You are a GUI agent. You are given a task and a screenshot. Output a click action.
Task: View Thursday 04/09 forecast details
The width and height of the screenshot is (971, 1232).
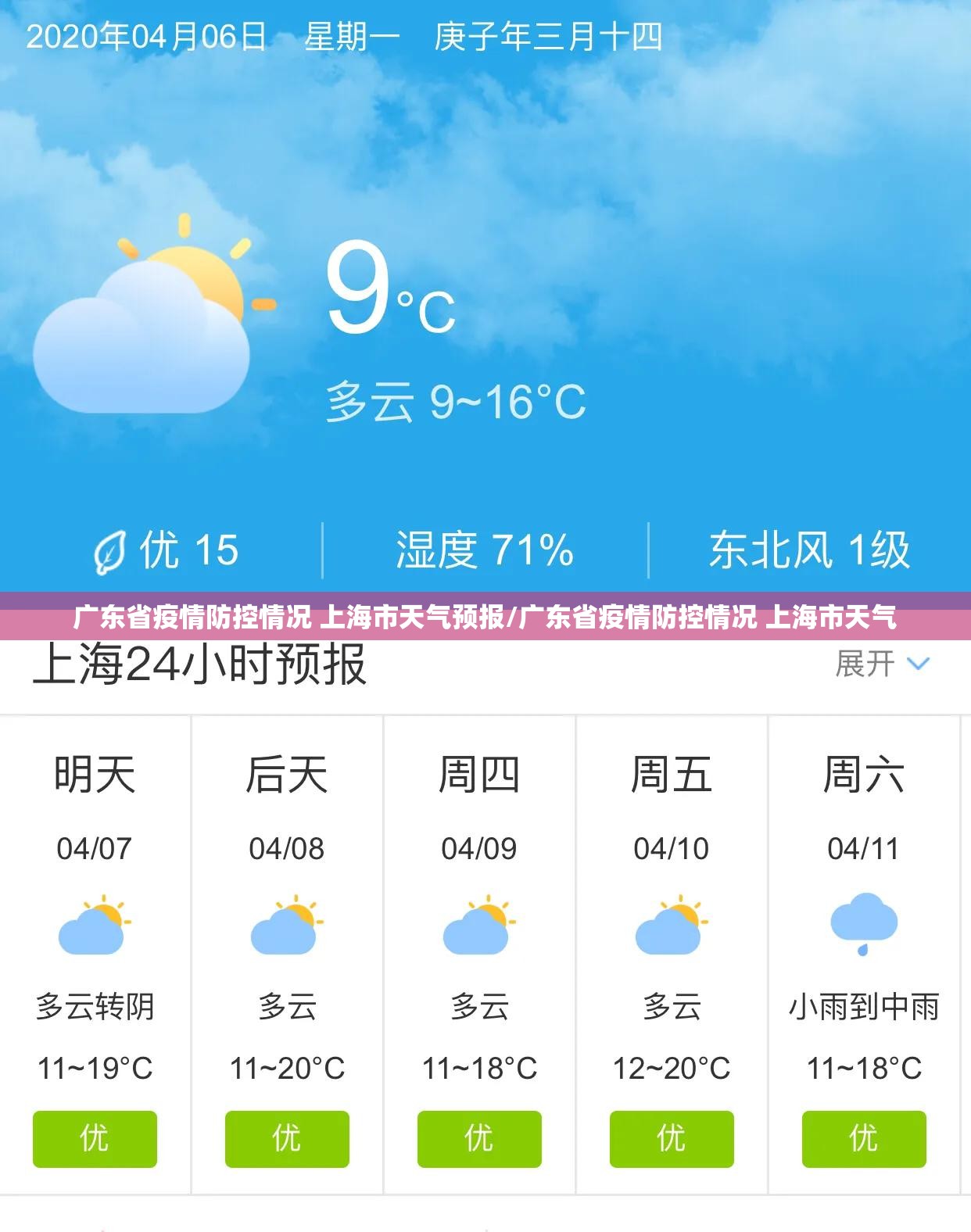(479, 954)
